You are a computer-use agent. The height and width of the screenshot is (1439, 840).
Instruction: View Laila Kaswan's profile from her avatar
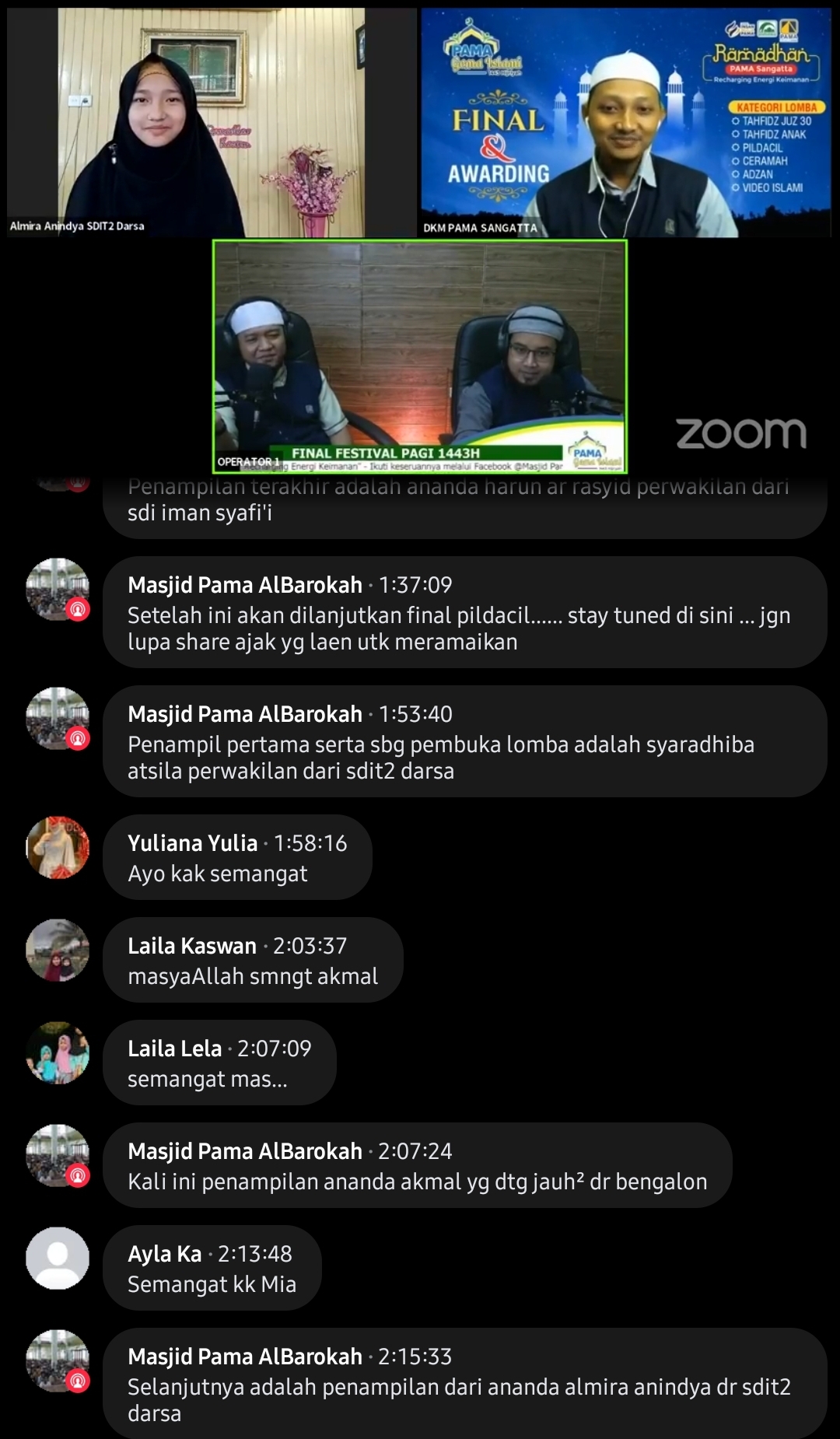[x=58, y=950]
